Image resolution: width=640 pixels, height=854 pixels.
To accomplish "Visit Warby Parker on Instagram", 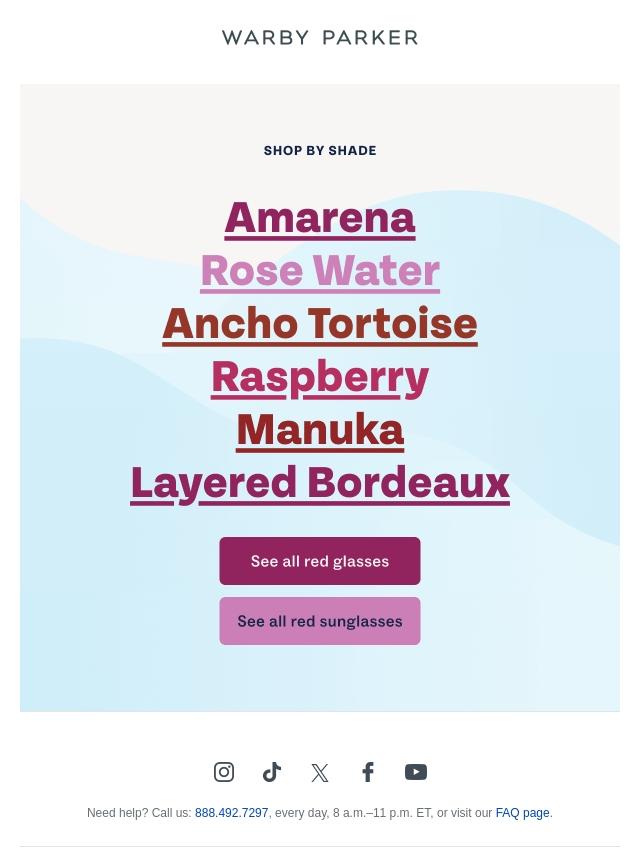I will coord(224,772).
